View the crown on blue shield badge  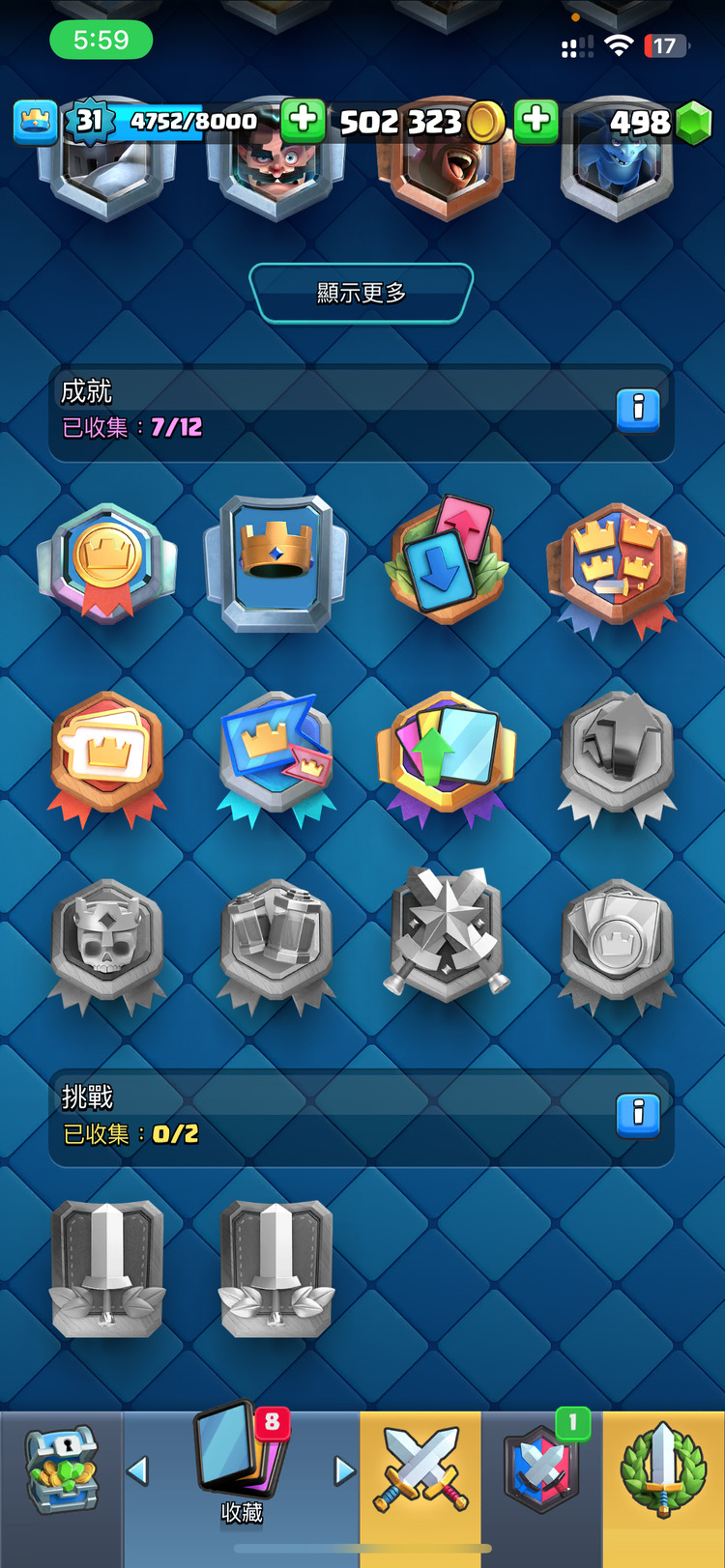[x=276, y=562]
